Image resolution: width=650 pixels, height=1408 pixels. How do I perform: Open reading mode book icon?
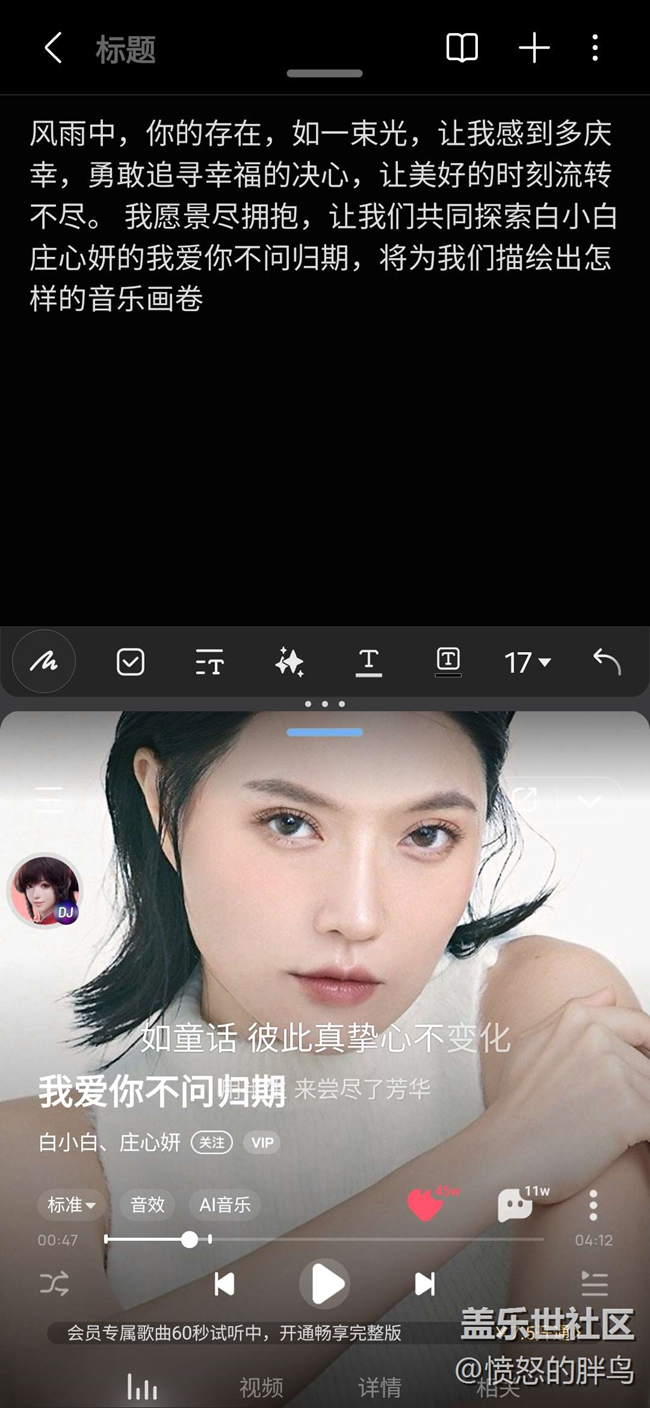461,48
